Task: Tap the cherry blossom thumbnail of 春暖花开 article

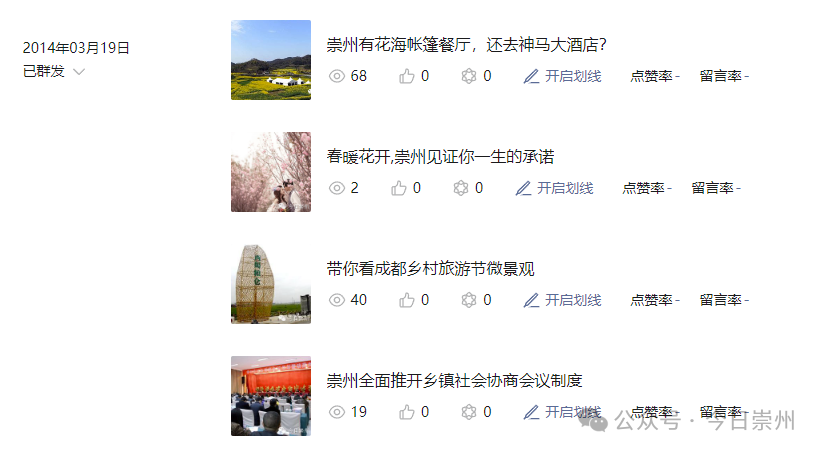Action: [270, 172]
